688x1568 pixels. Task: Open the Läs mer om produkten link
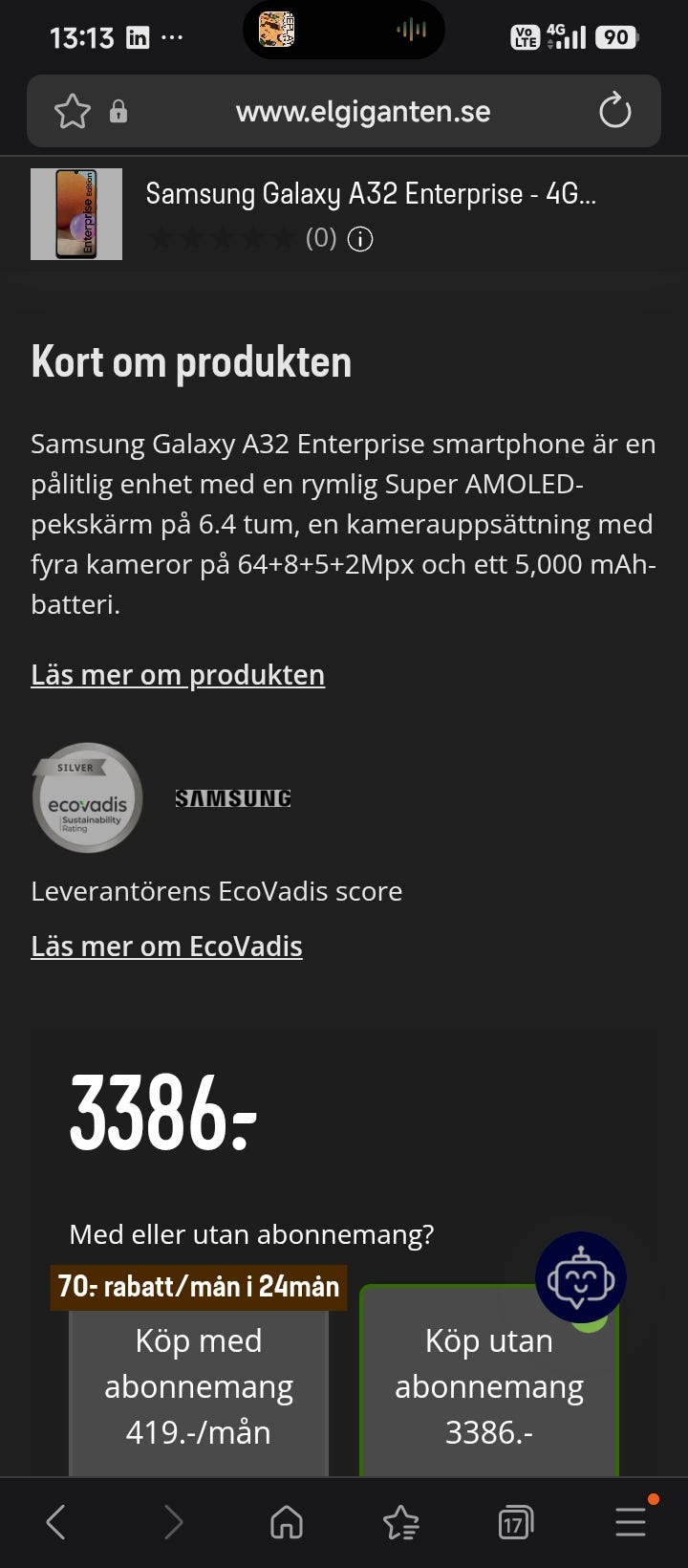178,675
